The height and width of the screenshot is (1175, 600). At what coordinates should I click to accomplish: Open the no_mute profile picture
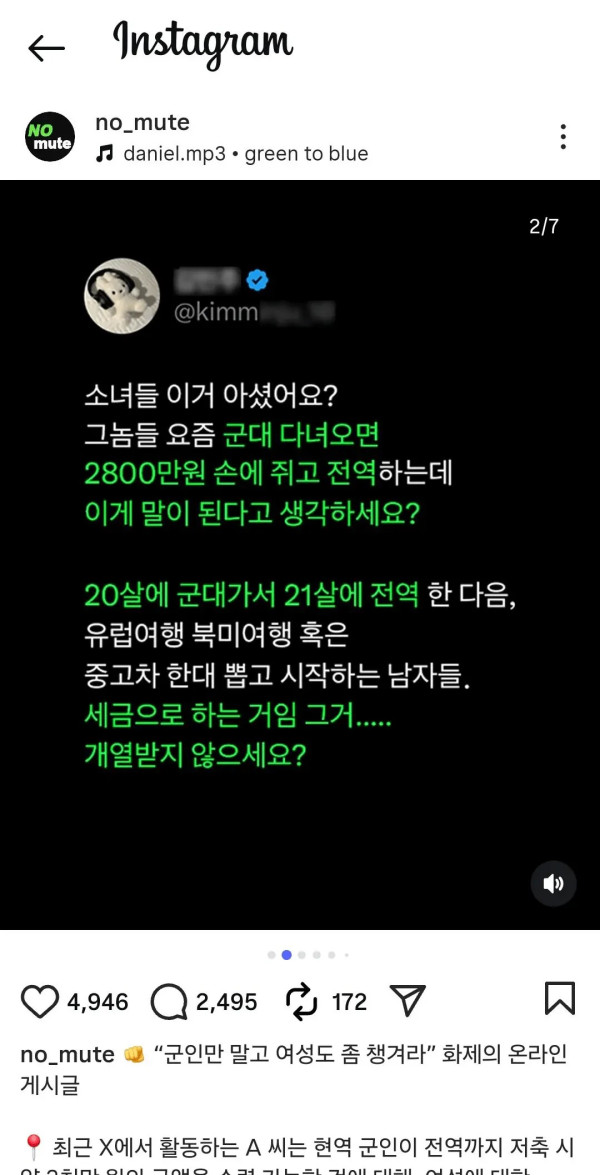(x=50, y=136)
